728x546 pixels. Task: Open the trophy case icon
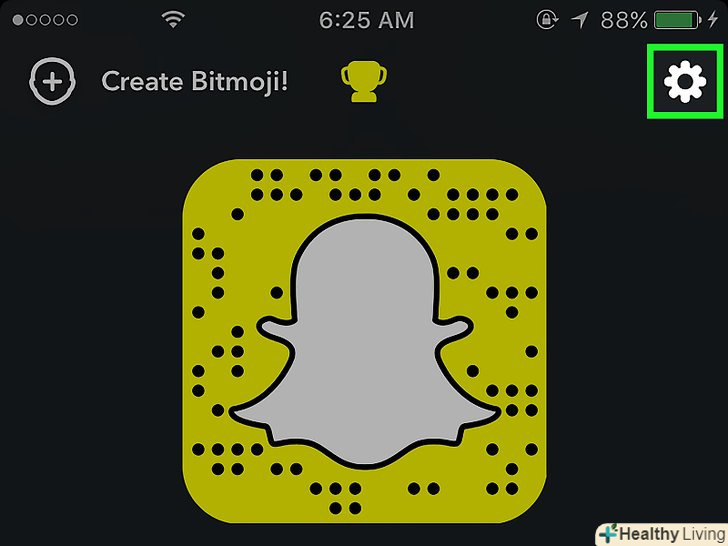coord(360,83)
